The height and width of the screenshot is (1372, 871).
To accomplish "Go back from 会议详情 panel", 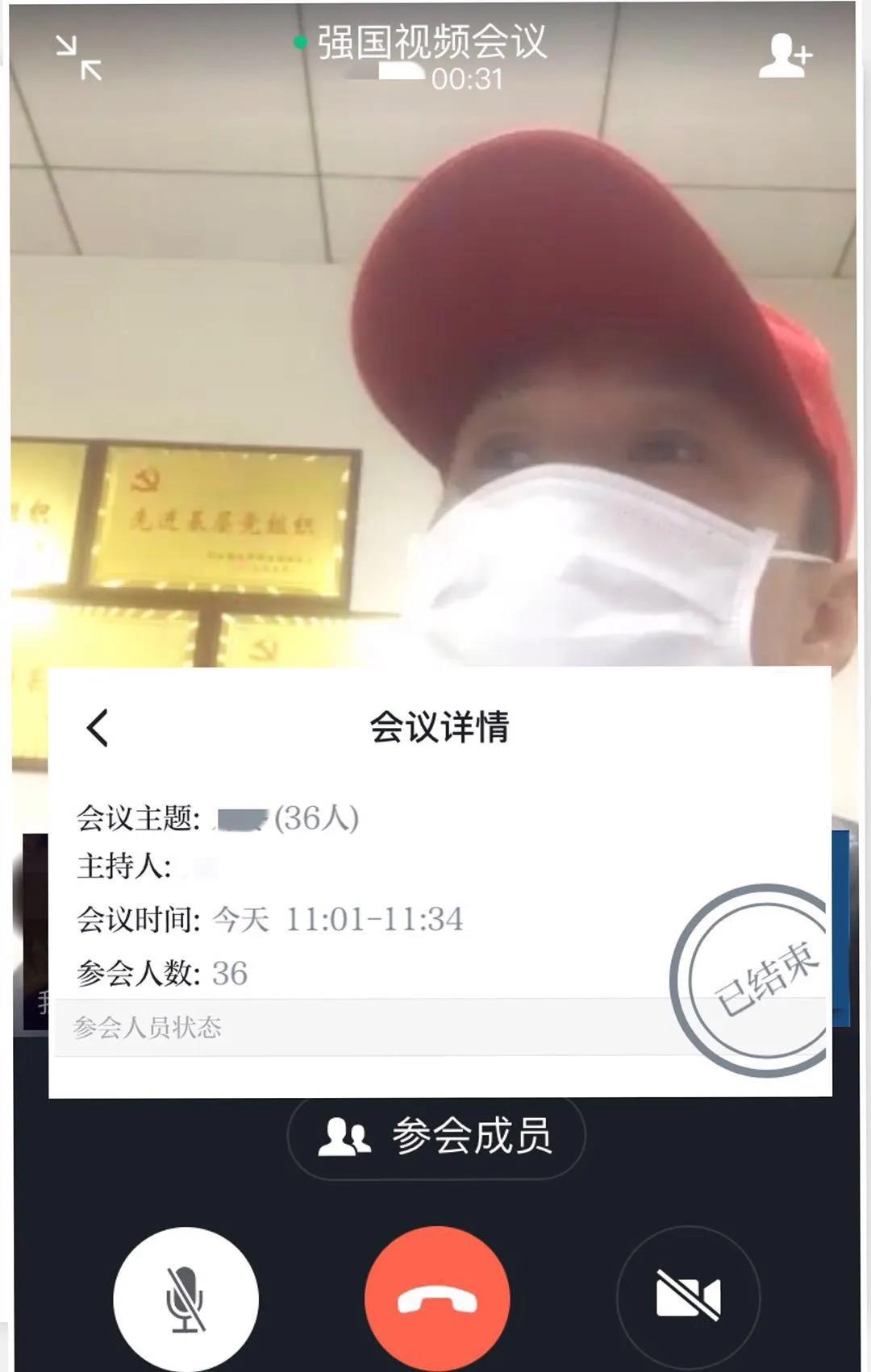I will (x=98, y=728).
